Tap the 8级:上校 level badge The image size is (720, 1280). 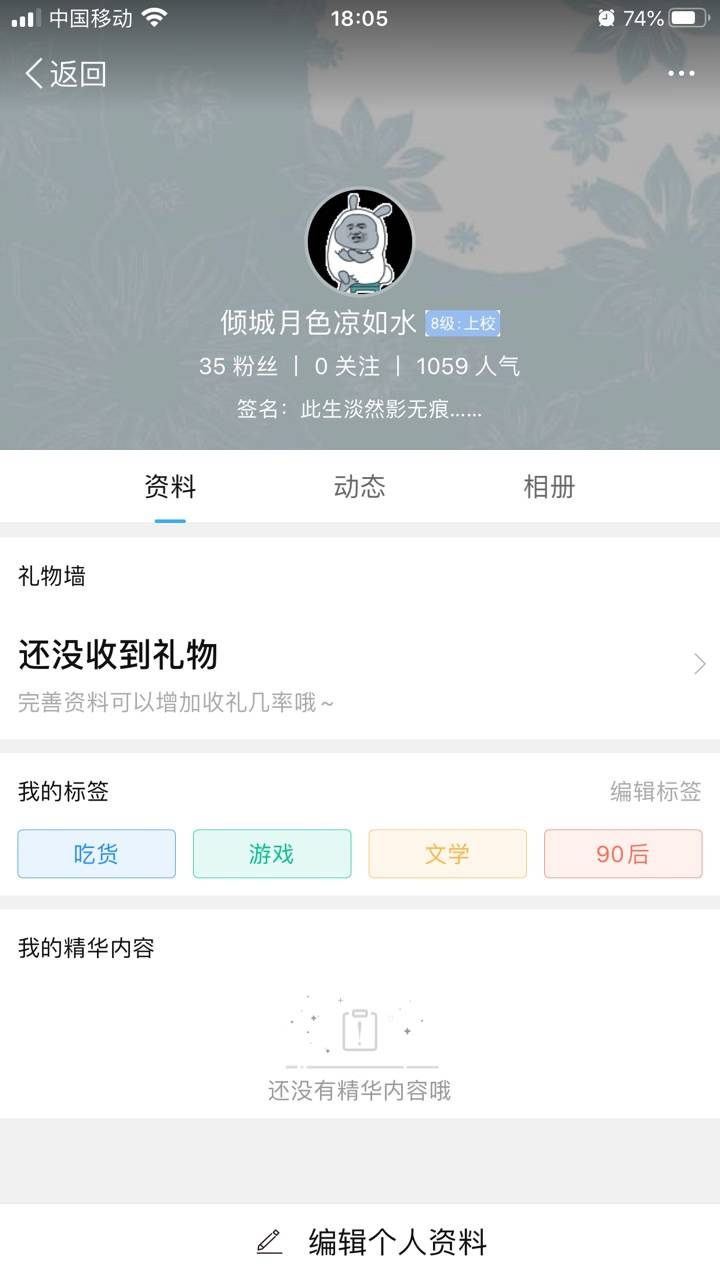tap(463, 323)
